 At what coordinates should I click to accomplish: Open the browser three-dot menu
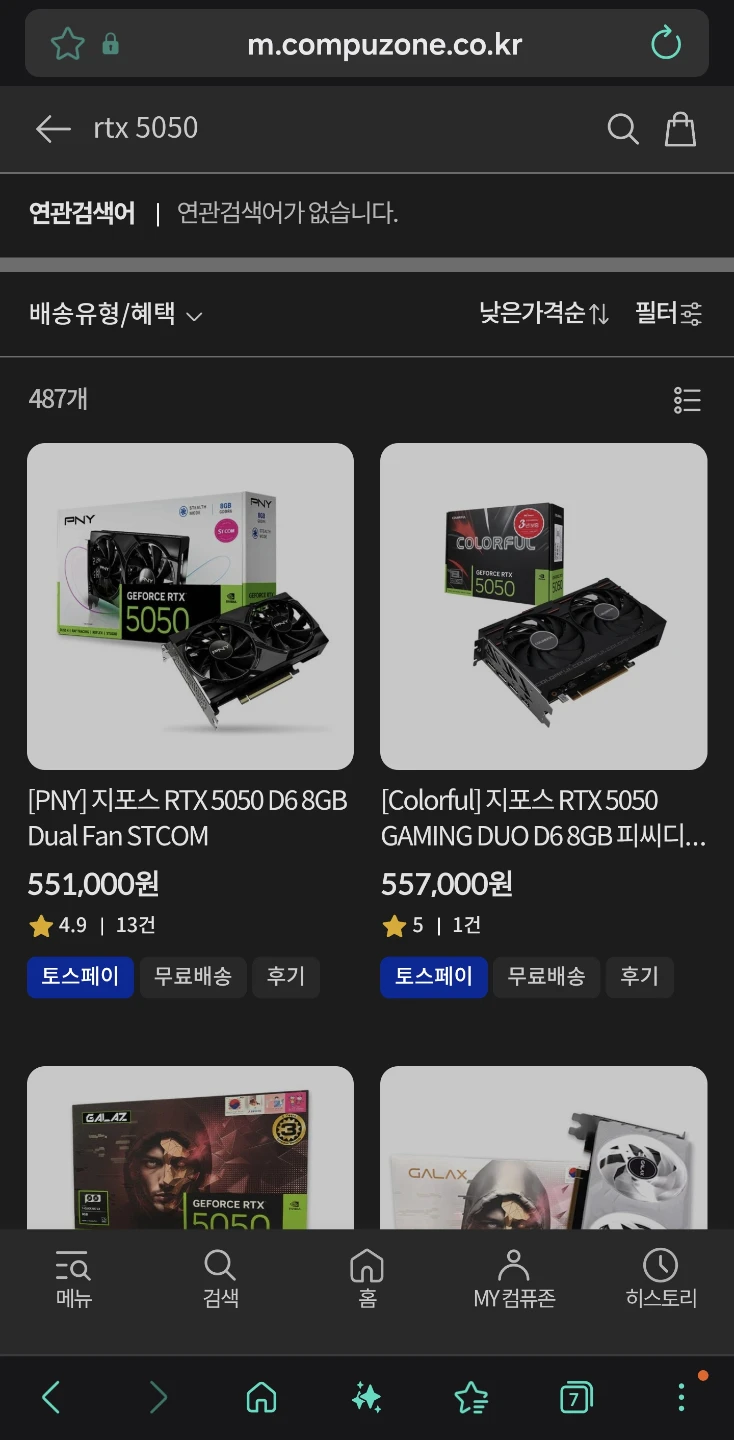[x=682, y=1397]
